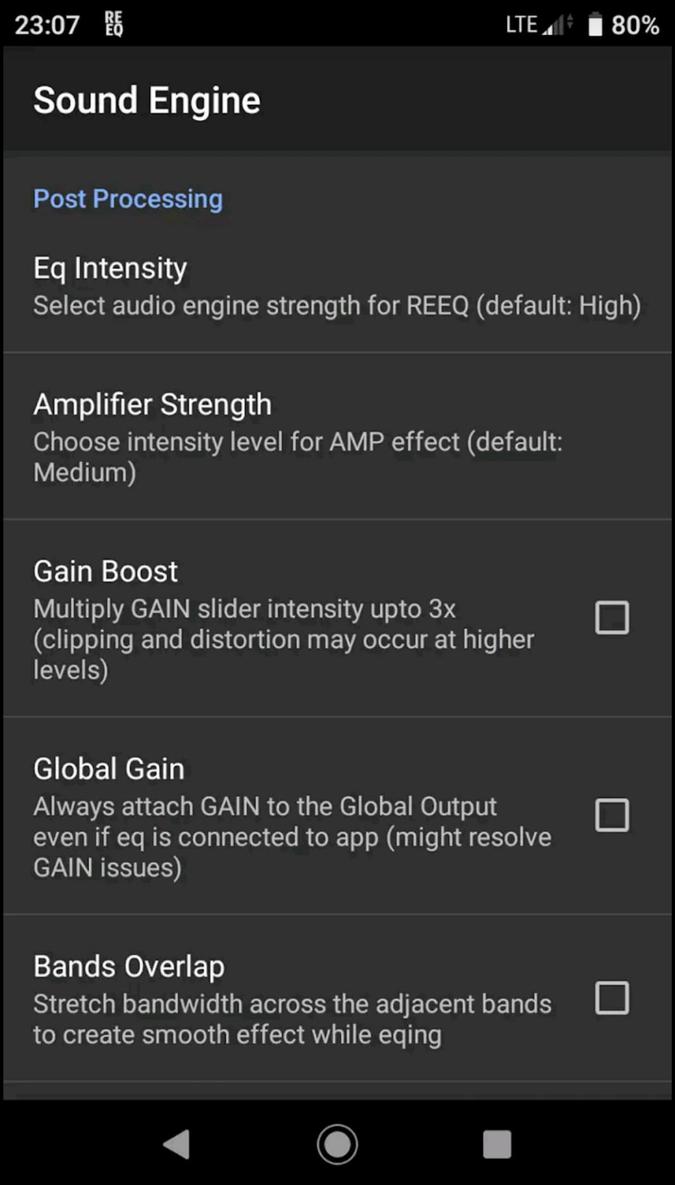Check the Global Gain option

click(x=611, y=815)
